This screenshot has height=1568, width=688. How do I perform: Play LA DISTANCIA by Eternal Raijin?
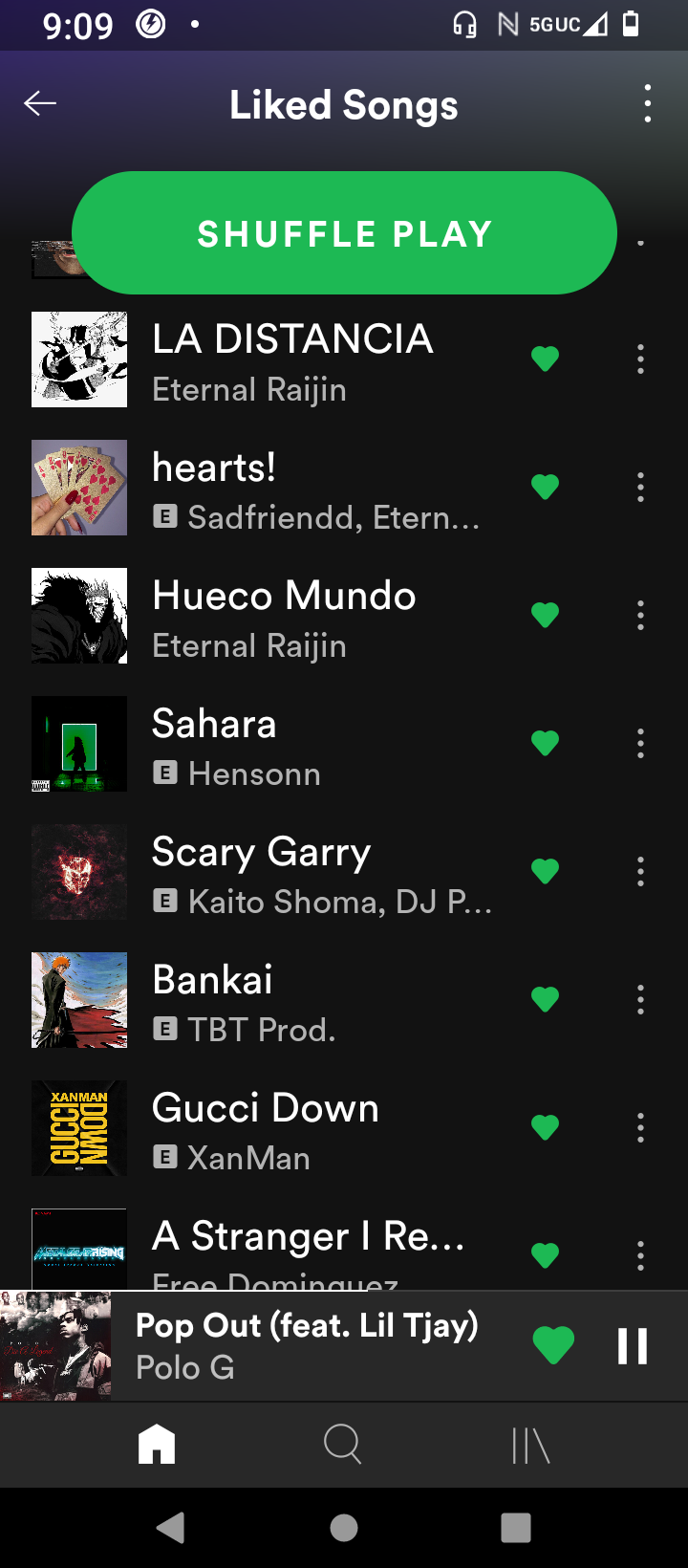[291, 361]
